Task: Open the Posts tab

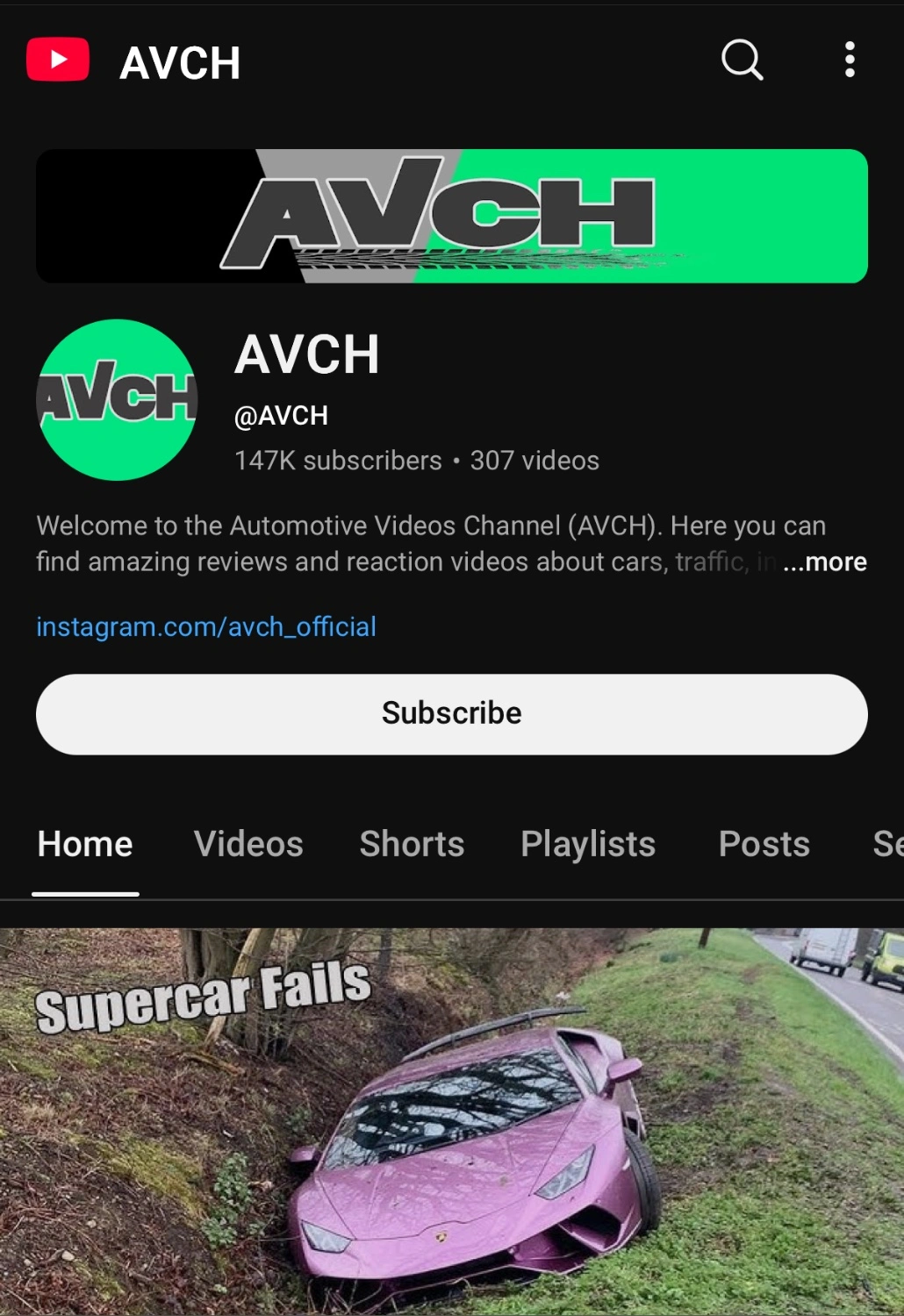Action: 764,844
